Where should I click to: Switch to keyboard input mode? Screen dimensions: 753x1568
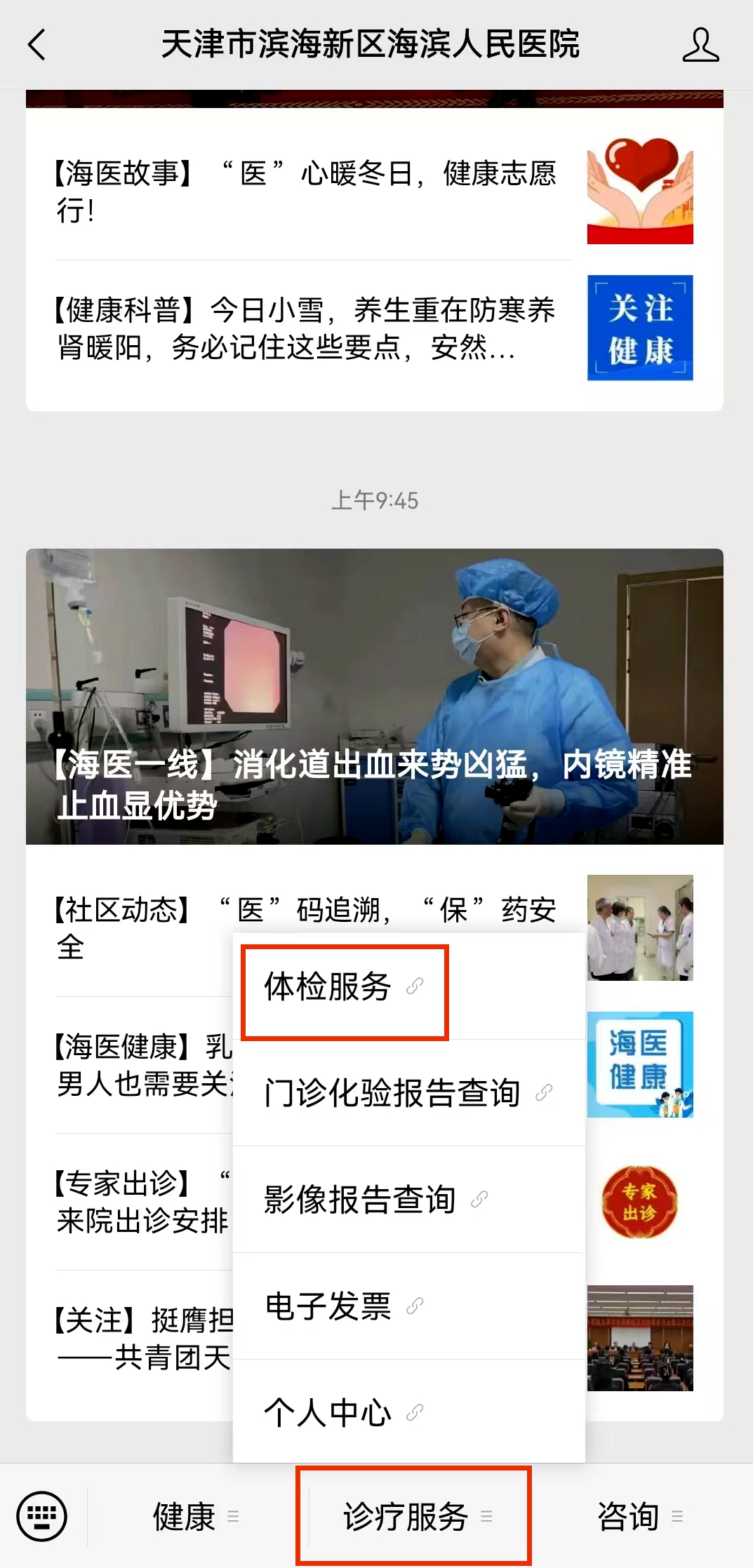[42, 1516]
